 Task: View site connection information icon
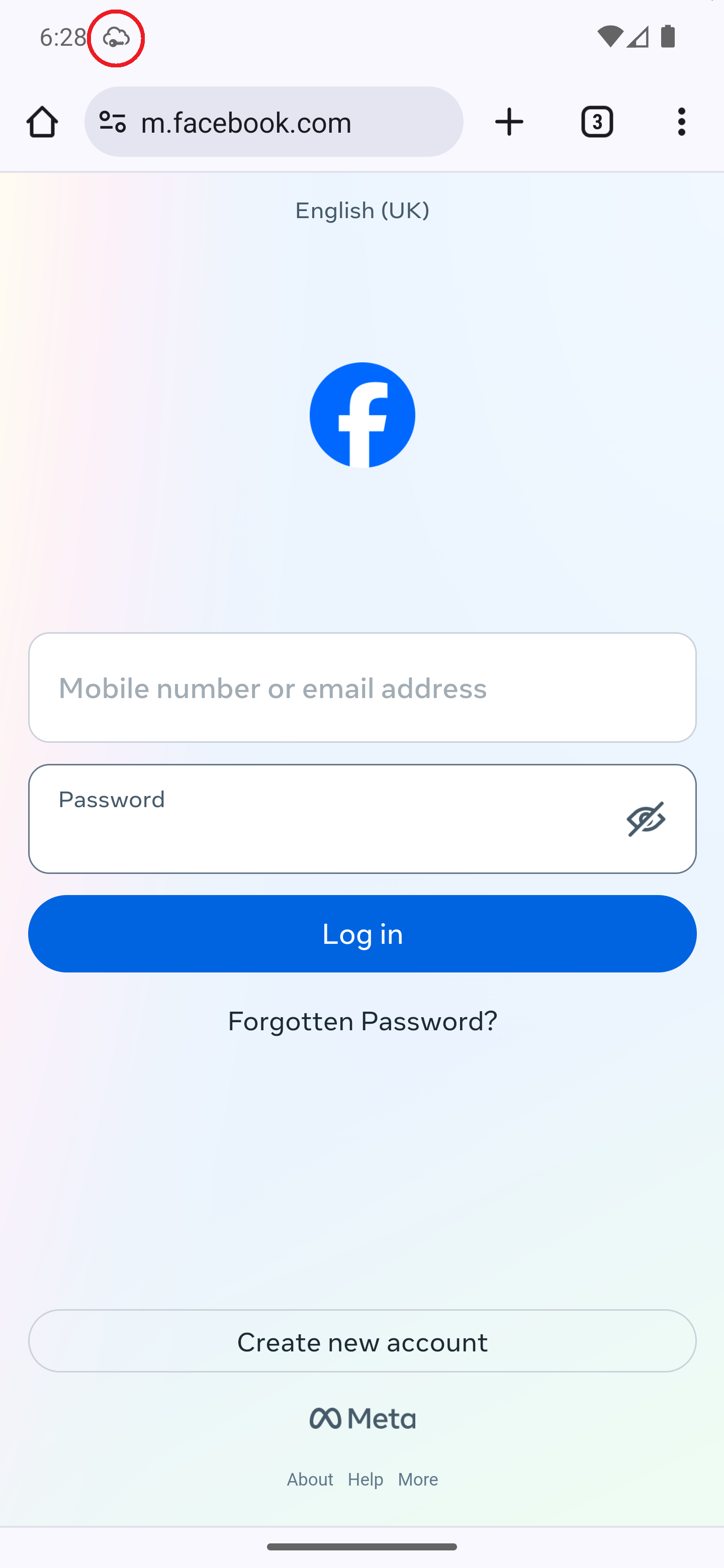(x=113, y=122)
